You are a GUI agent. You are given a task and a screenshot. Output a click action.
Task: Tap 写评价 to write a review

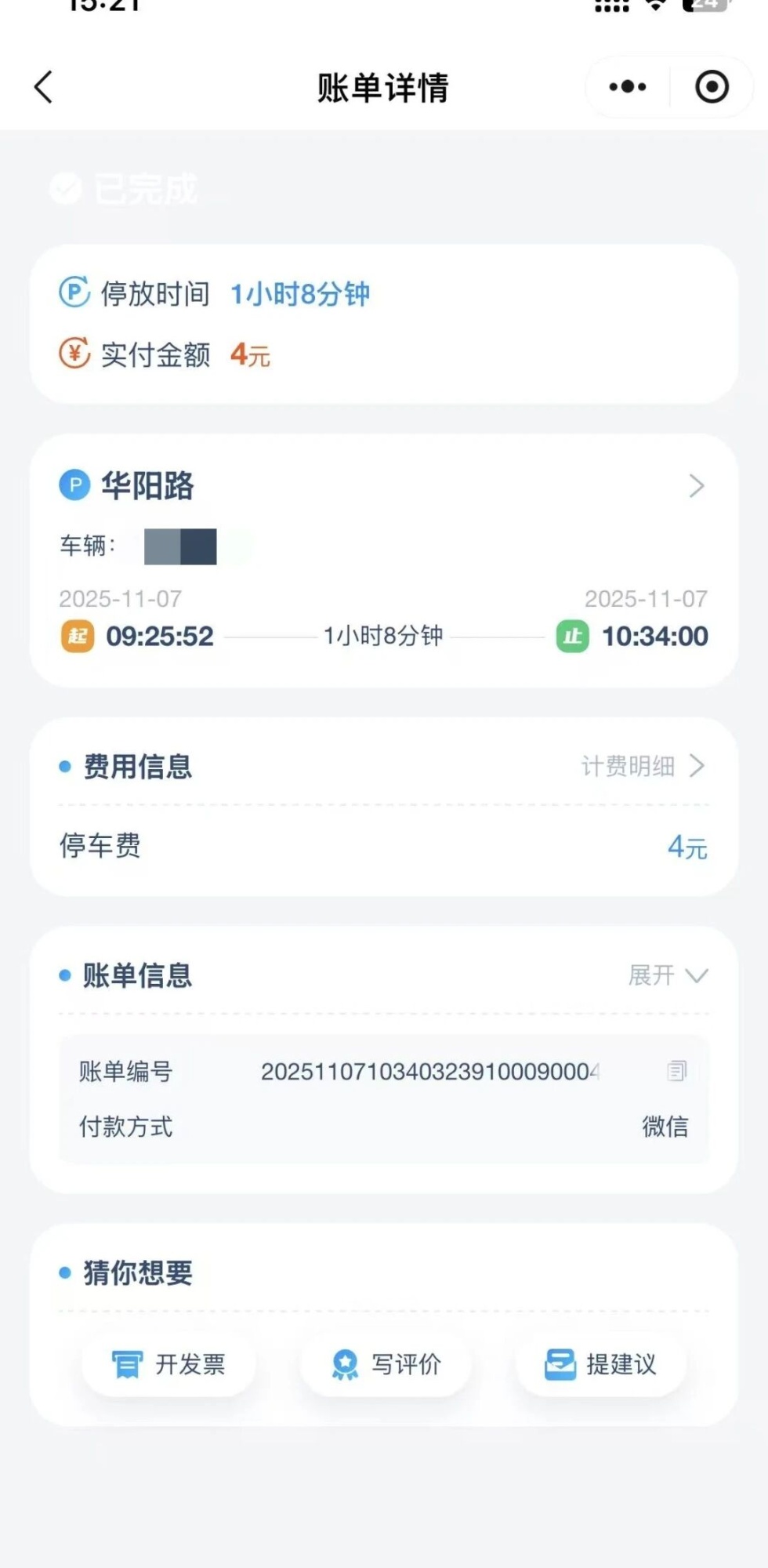click(x=386, y=1364)
